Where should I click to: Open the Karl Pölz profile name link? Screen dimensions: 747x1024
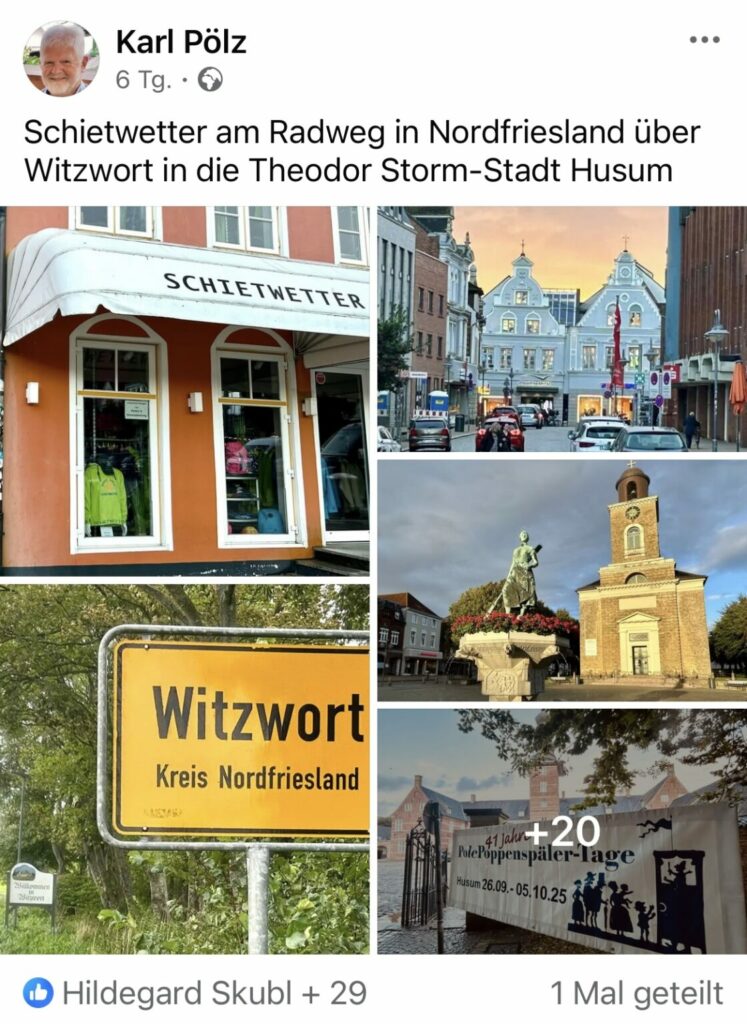(181, 42)
